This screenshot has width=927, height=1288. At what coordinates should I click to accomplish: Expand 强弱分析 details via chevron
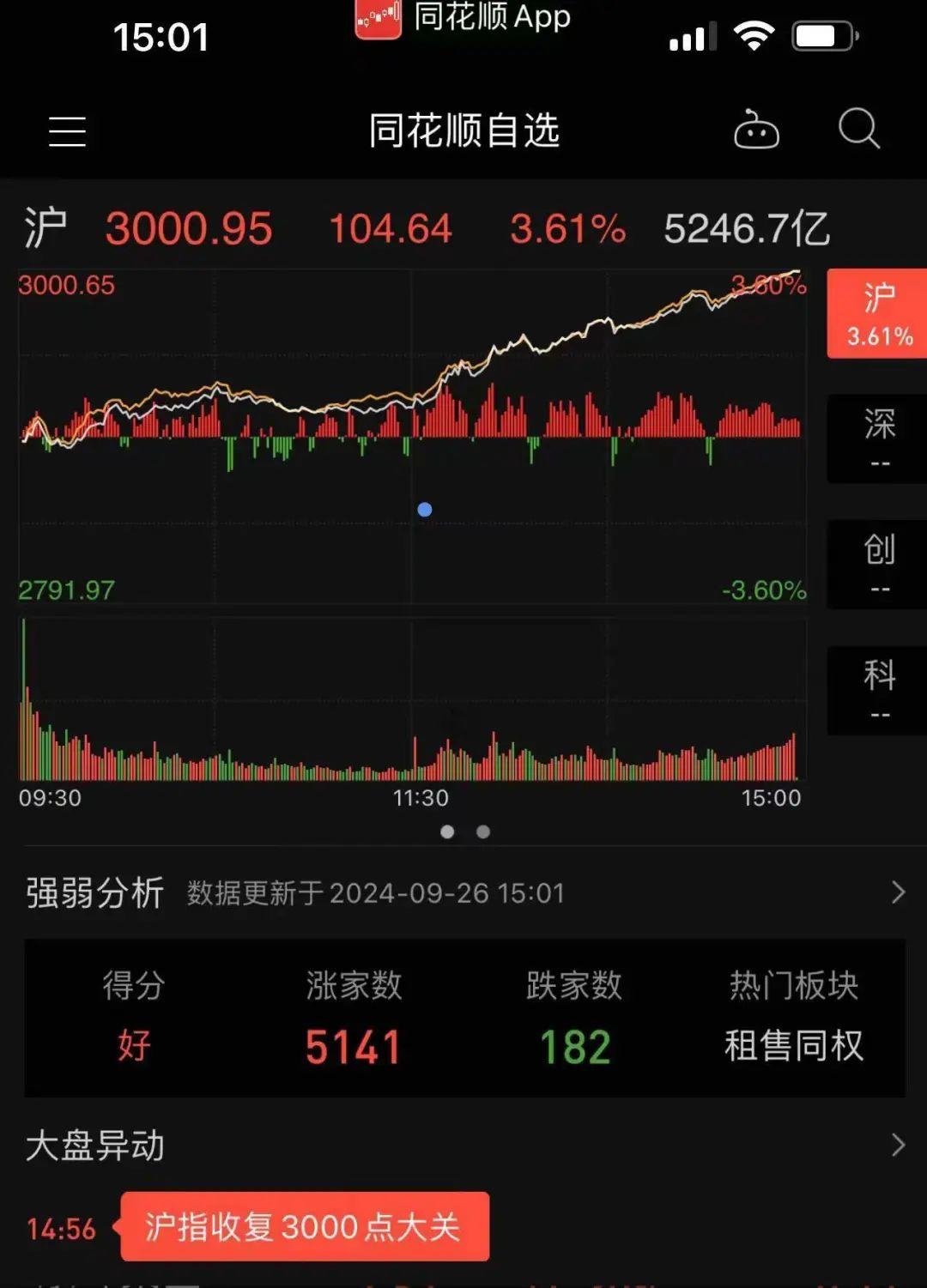point(899,892)
